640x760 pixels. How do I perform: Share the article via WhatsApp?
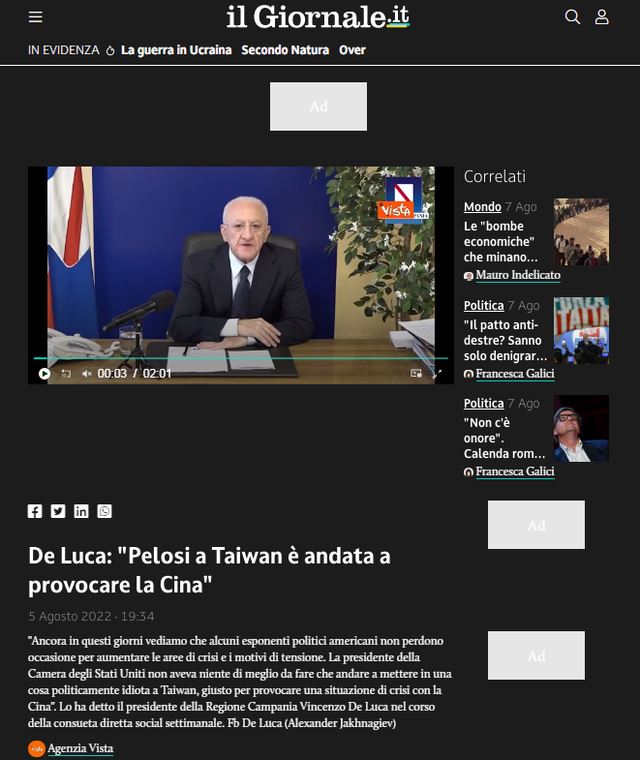click(104, 511)
